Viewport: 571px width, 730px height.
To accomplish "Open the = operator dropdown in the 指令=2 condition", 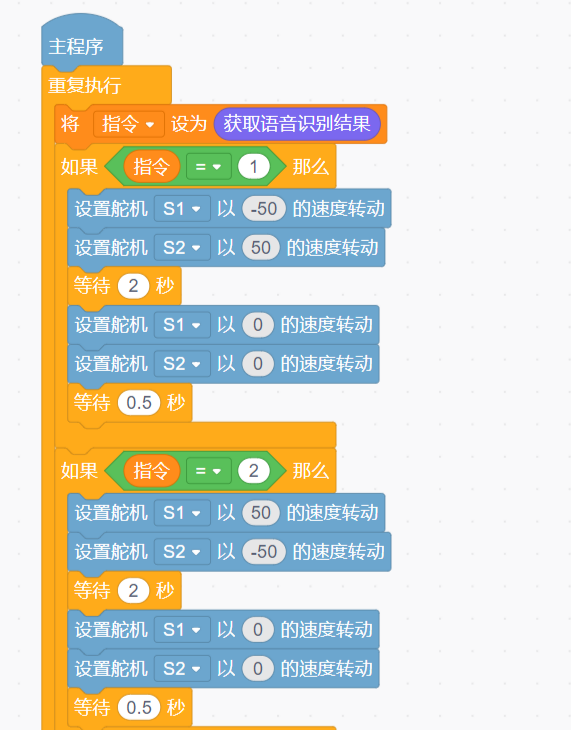I will pos(208,471).
